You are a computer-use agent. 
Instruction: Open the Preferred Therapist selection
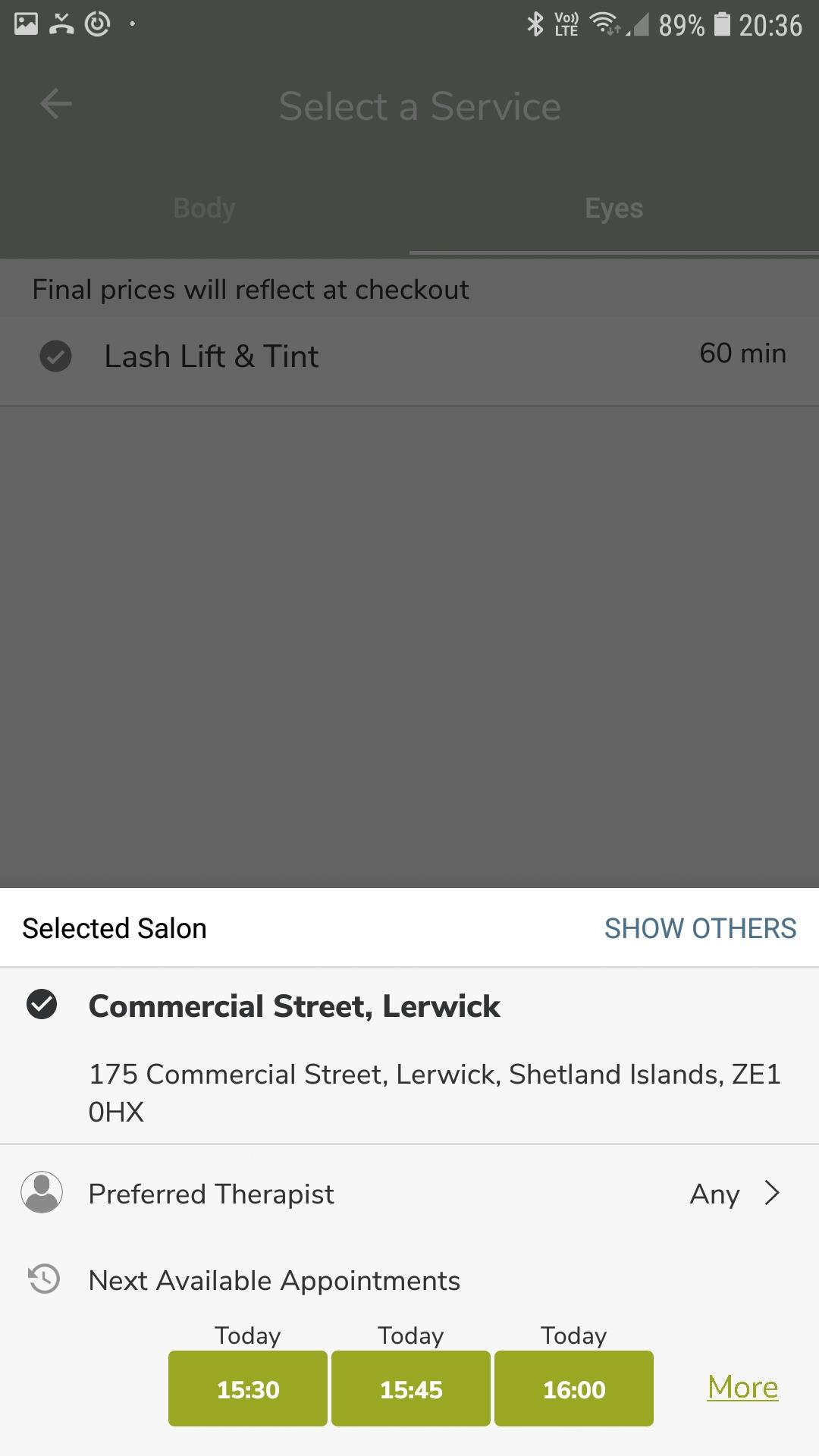click(409, 1194)
